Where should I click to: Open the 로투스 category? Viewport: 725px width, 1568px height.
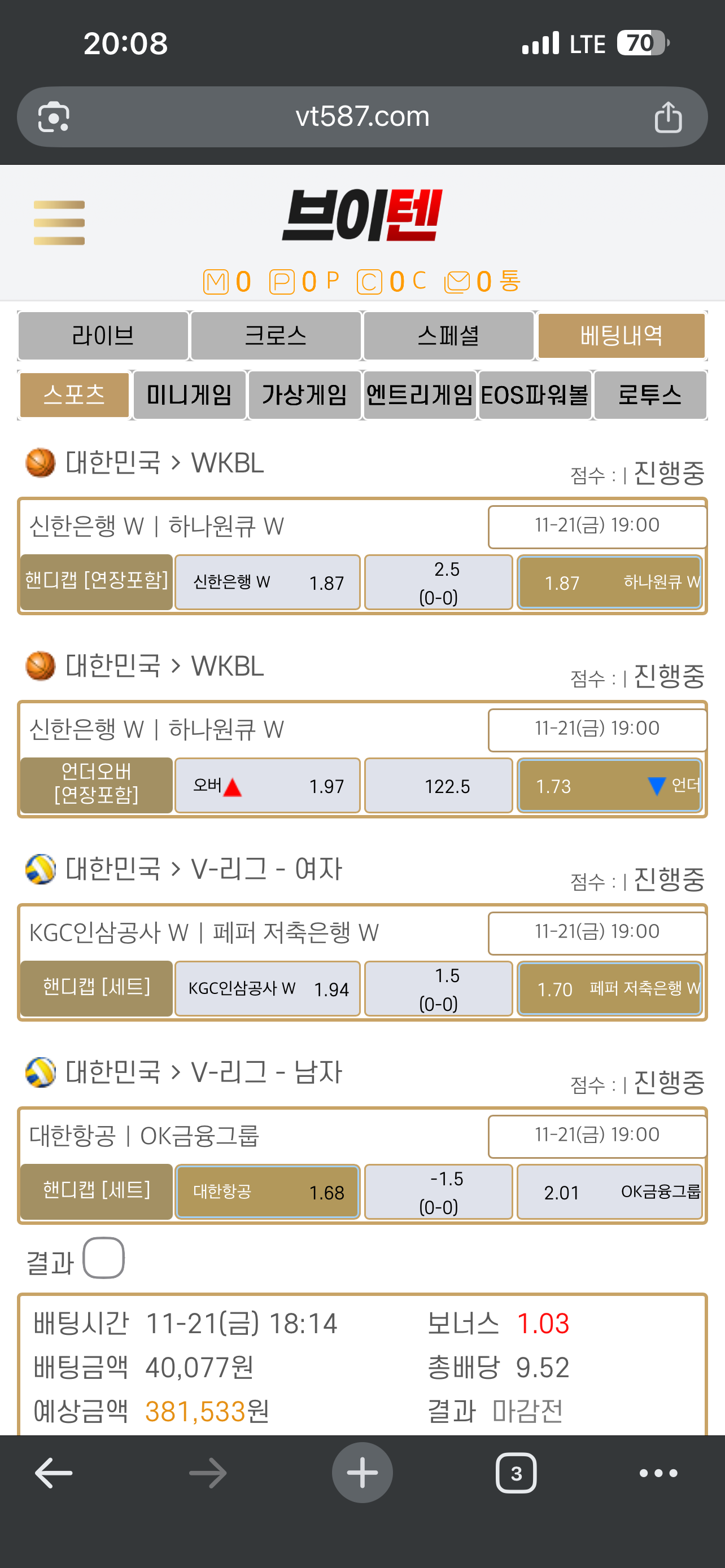click(x=649, y=395)
